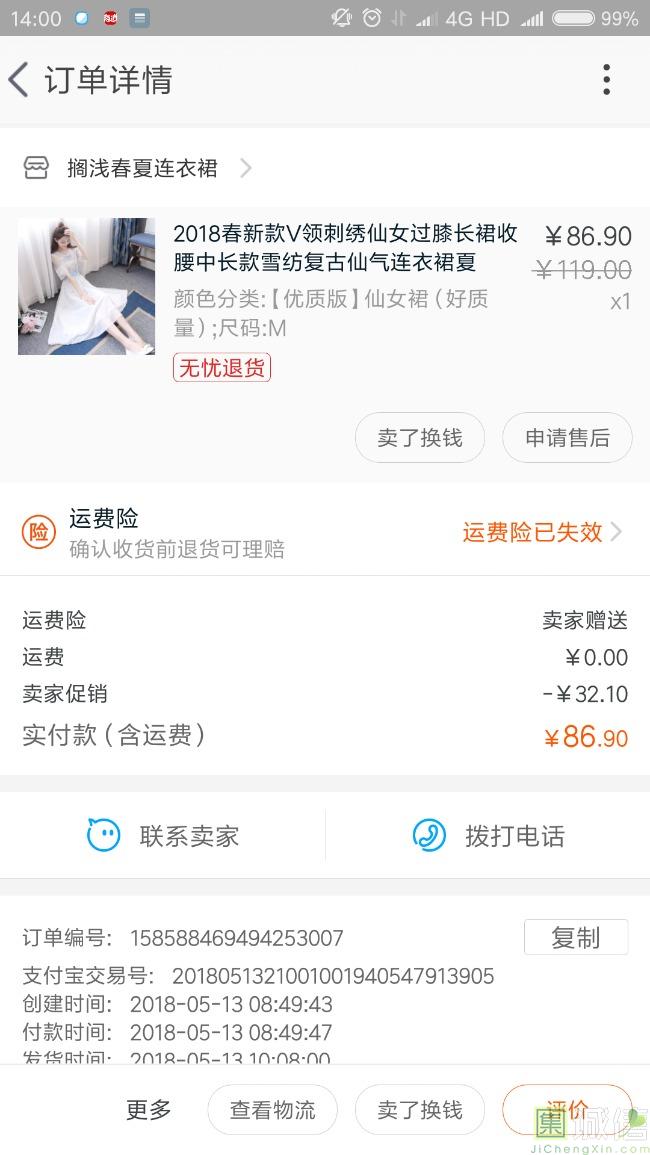
Task: Go back from the order details page
Action: click(x=20, y=80)
